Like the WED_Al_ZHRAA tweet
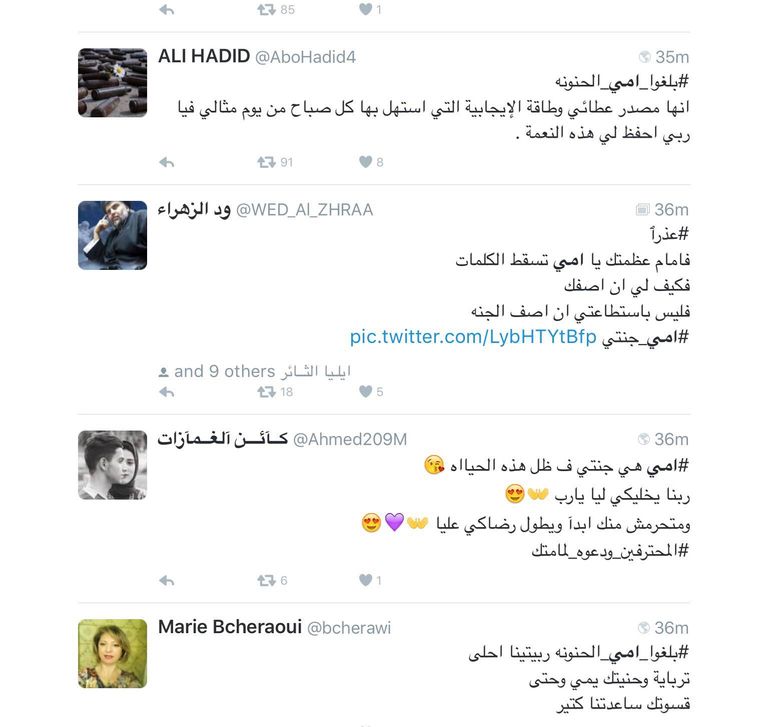Image resolution: width=768 pixels, height=727 pixels. tap(366, 392)
